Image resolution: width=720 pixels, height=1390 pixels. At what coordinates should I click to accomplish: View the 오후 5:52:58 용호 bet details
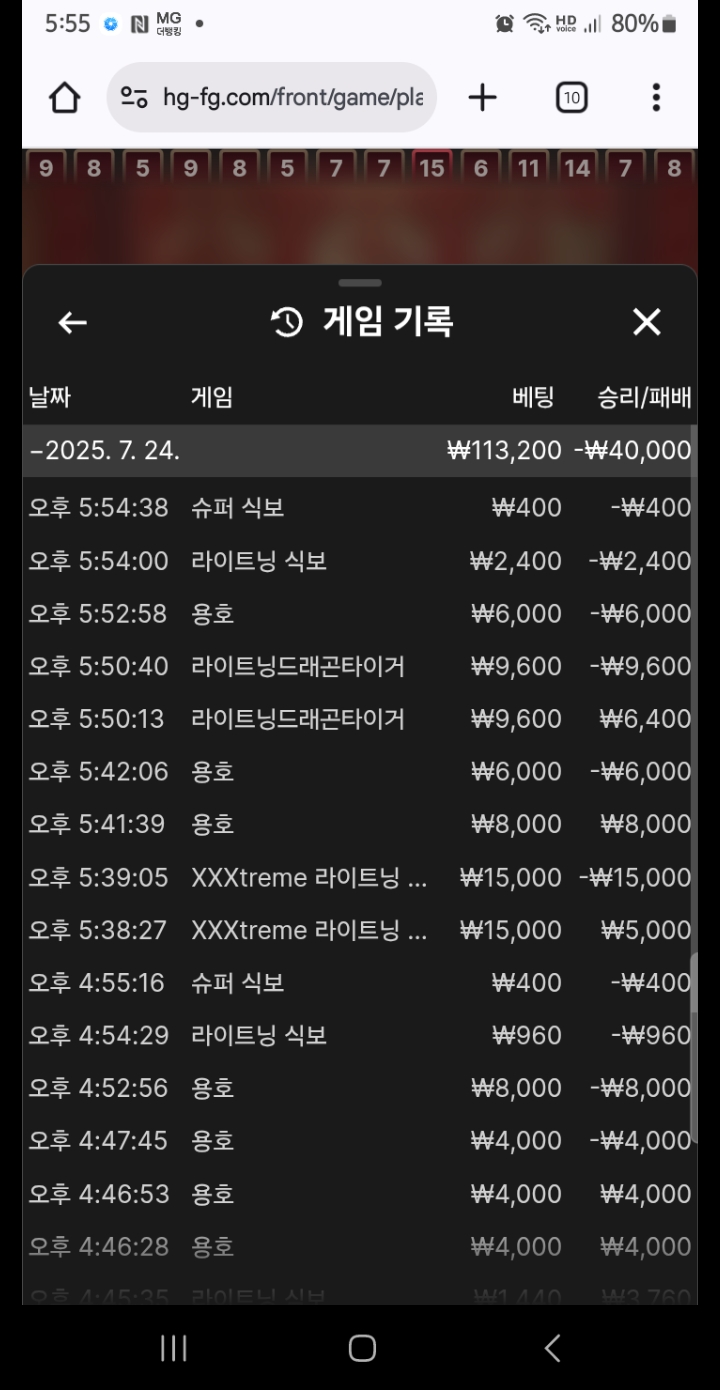tap(359, 613)
